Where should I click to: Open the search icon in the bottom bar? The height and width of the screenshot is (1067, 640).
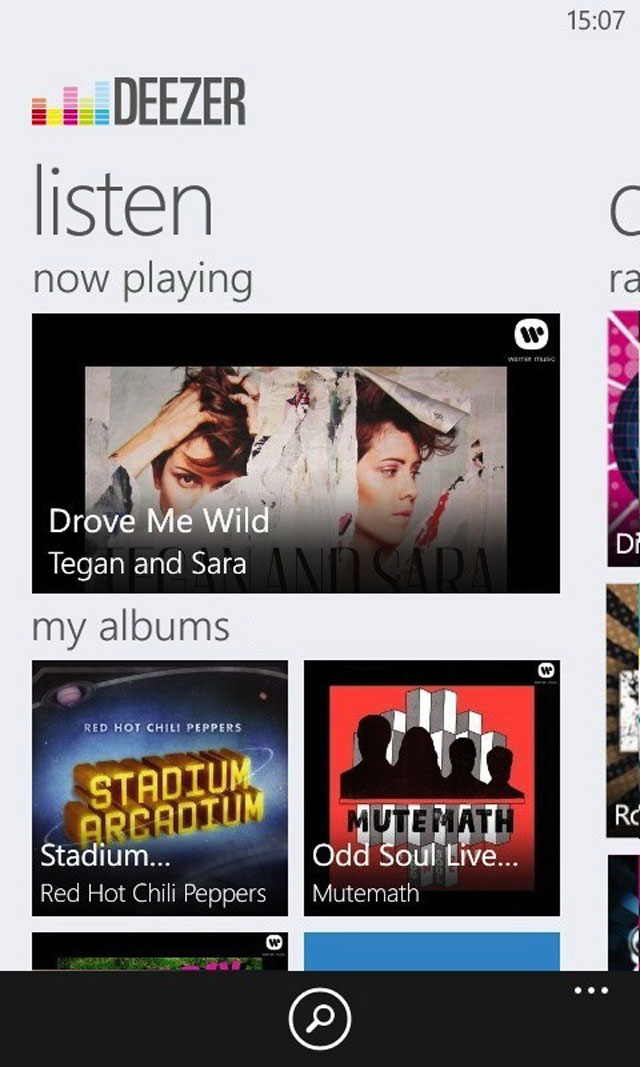click(x=320, y=1019)
